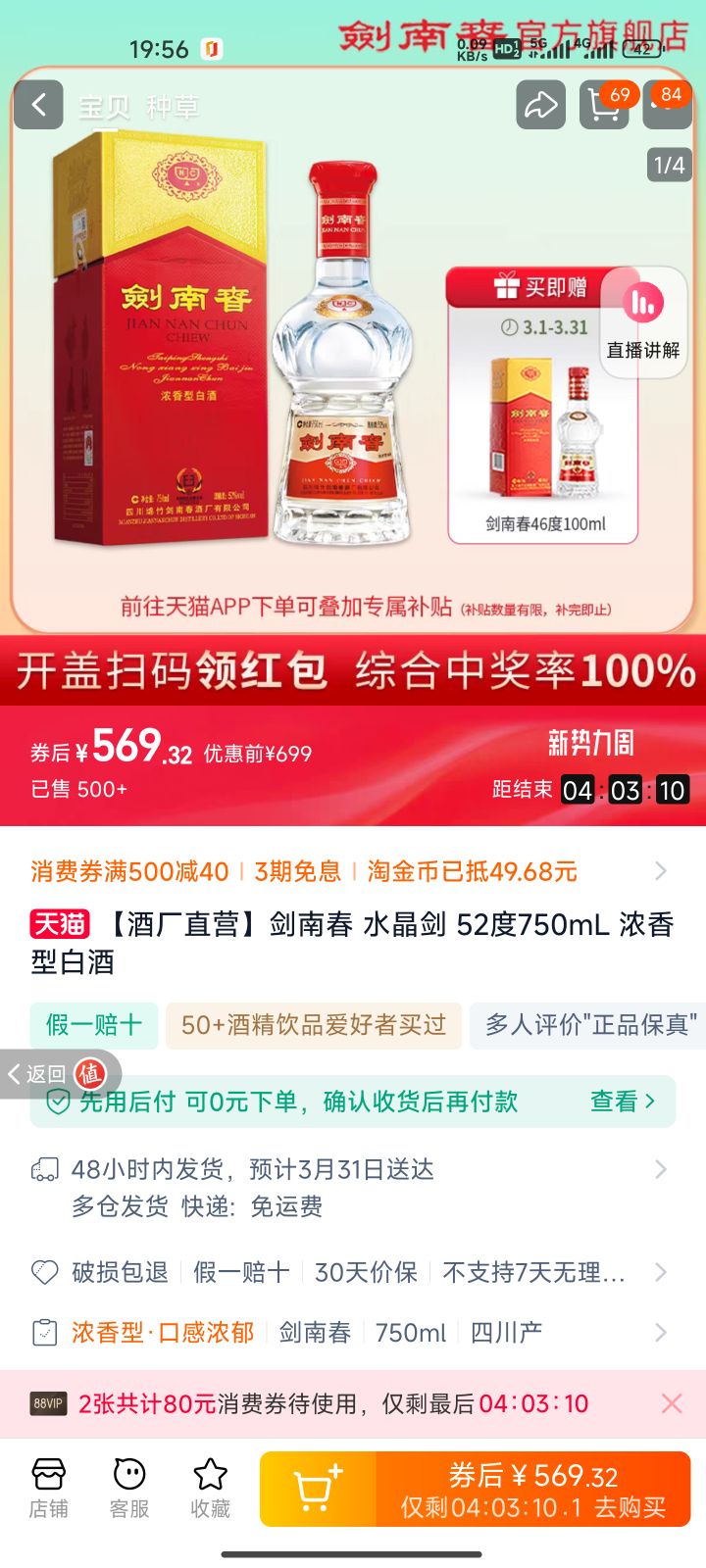Image resolution: width=706 pixels, height=1568 pixels.
Task: Tap the floating 返回 值 button
Action: (x=61, y=1074)
